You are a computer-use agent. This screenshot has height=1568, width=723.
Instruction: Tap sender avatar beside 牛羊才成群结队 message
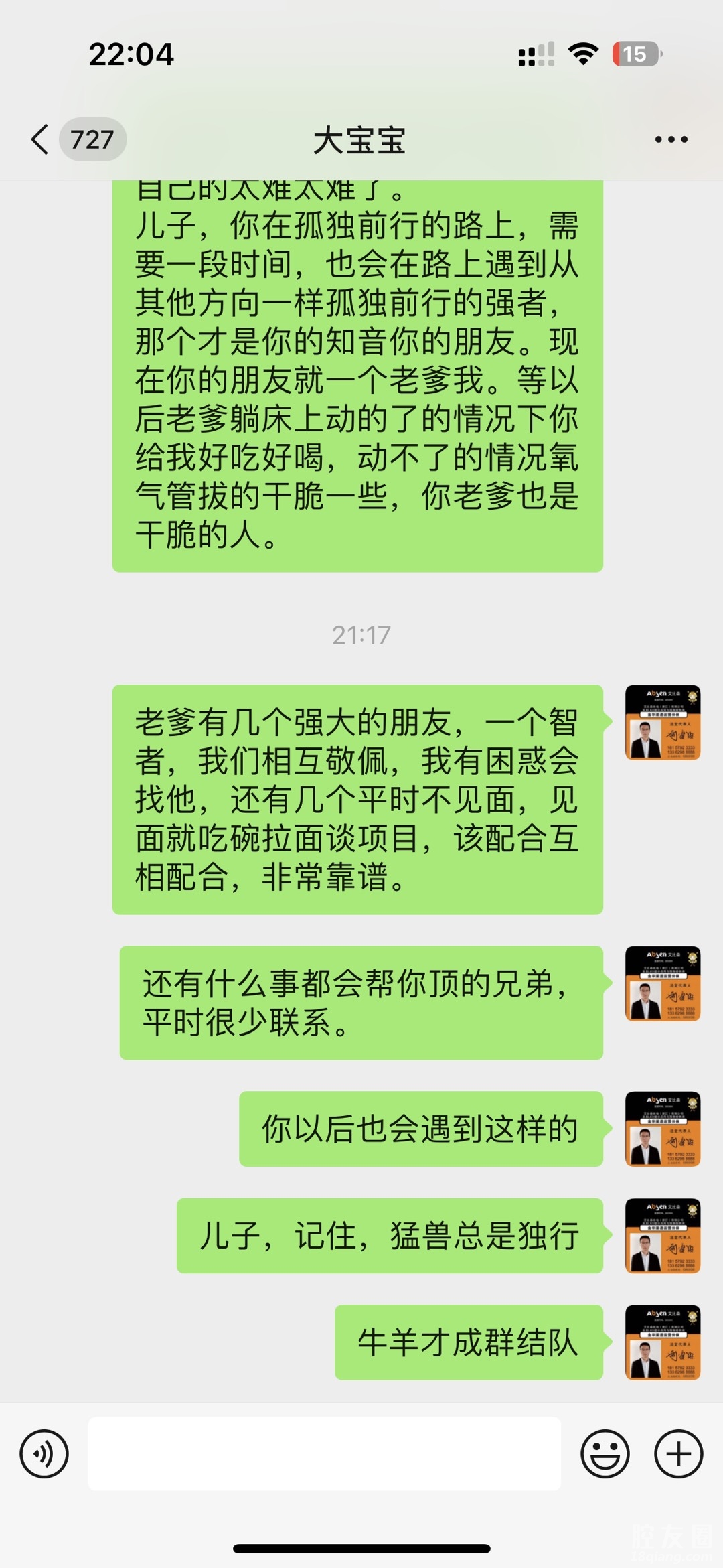click(662, 1342)
